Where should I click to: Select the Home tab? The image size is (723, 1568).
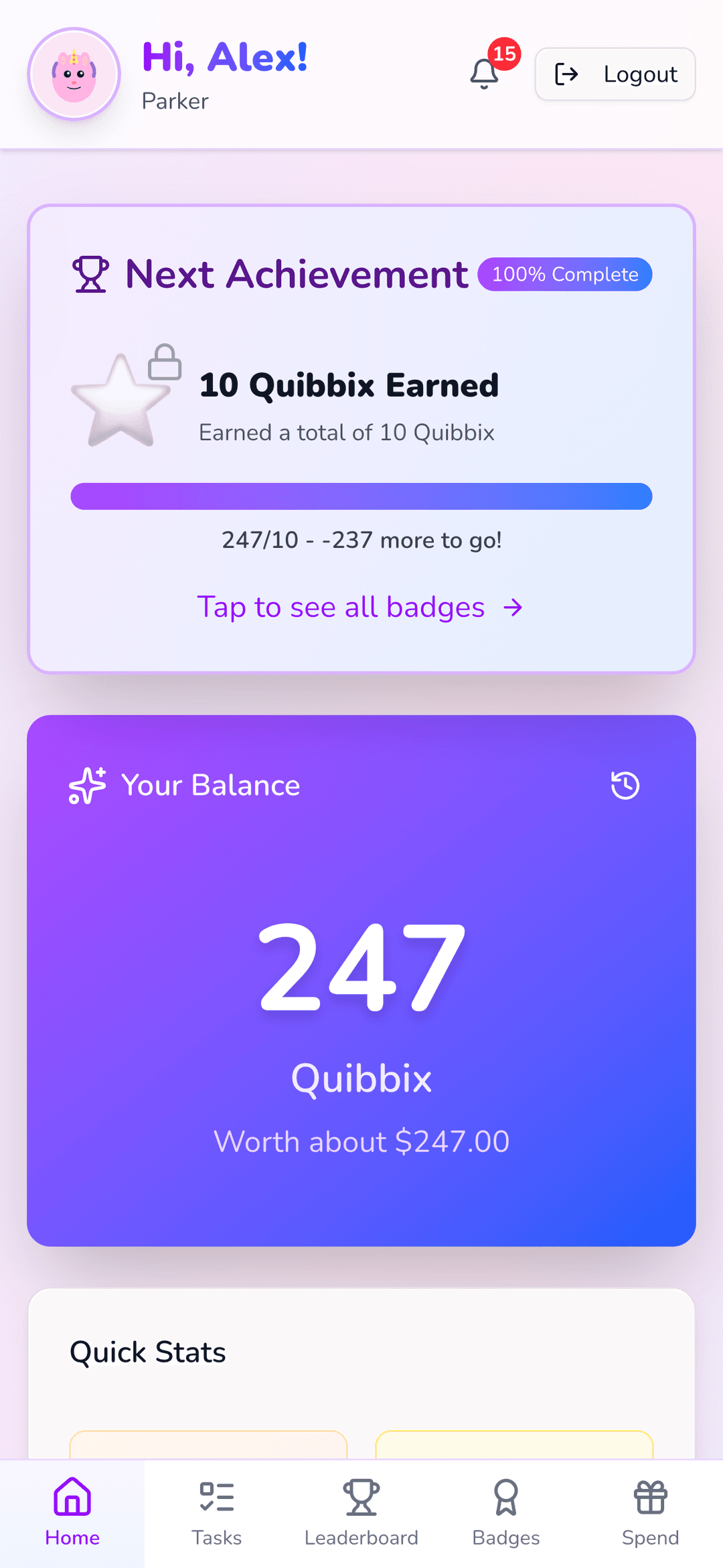point(72,1513)
